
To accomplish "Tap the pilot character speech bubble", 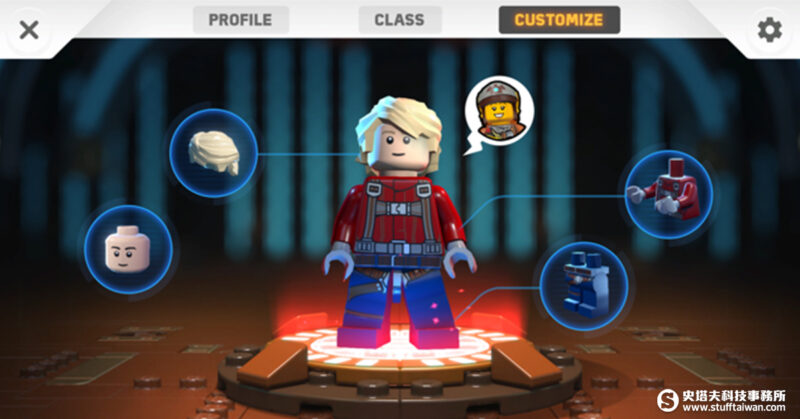I will pyautogui.click(x=497, y=113).
